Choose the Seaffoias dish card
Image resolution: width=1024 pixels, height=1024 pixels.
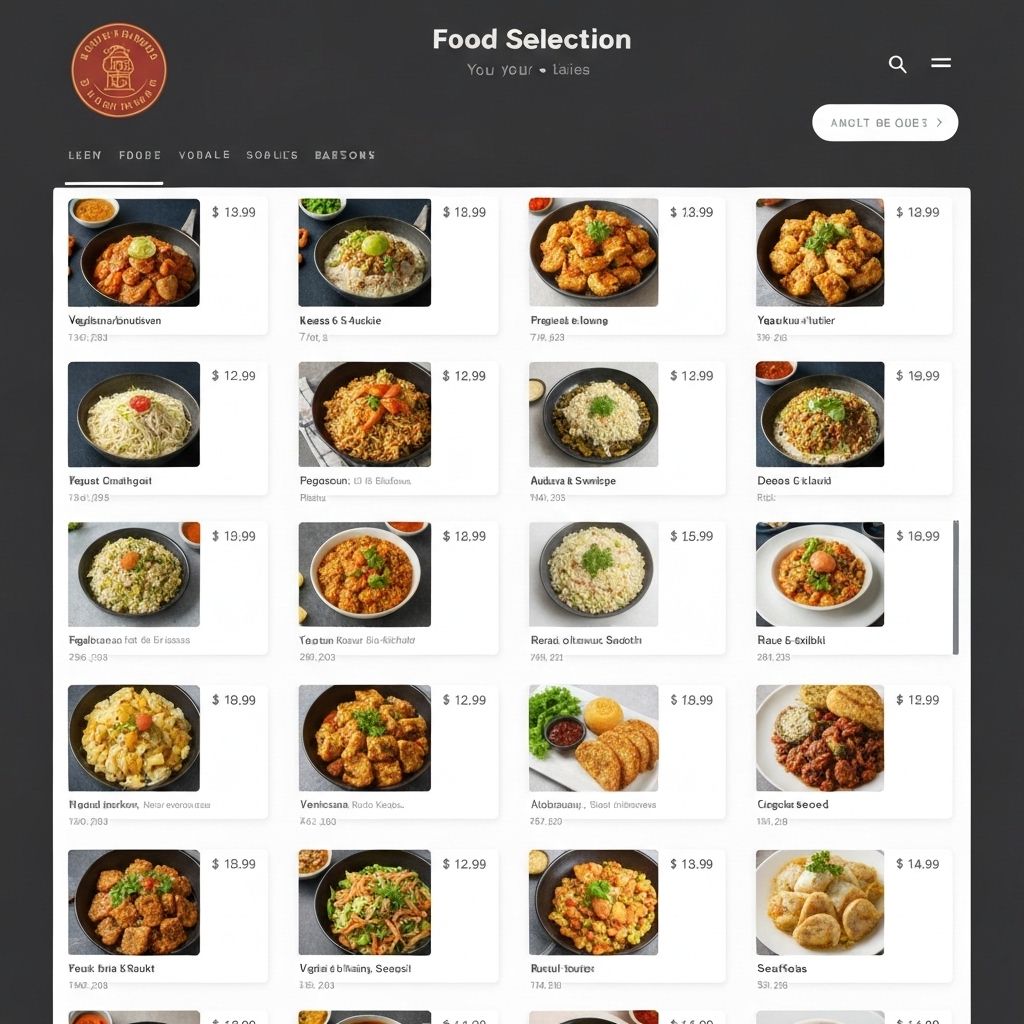point(853,915)
